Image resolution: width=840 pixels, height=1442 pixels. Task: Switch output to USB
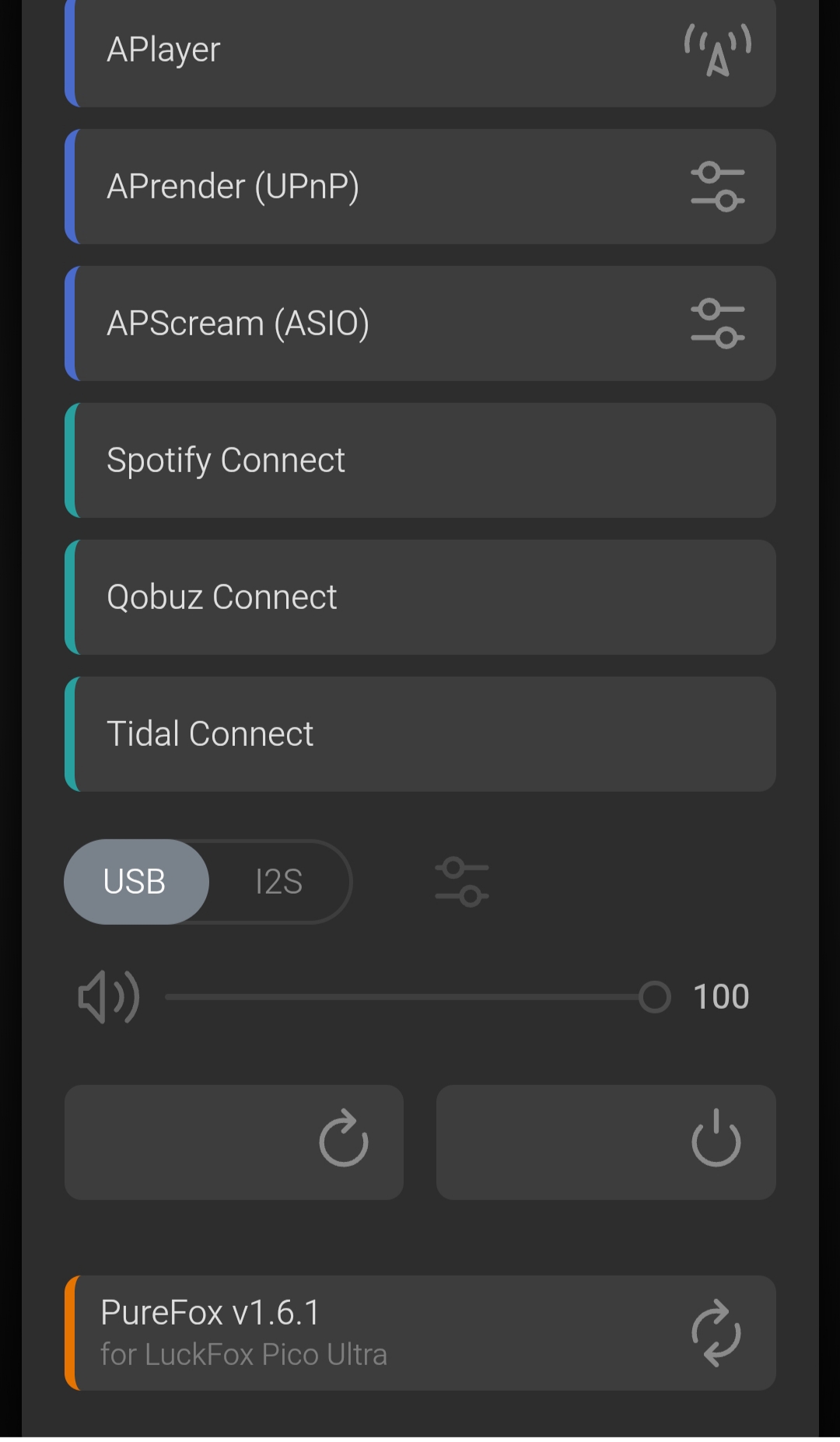coord(135,882)
